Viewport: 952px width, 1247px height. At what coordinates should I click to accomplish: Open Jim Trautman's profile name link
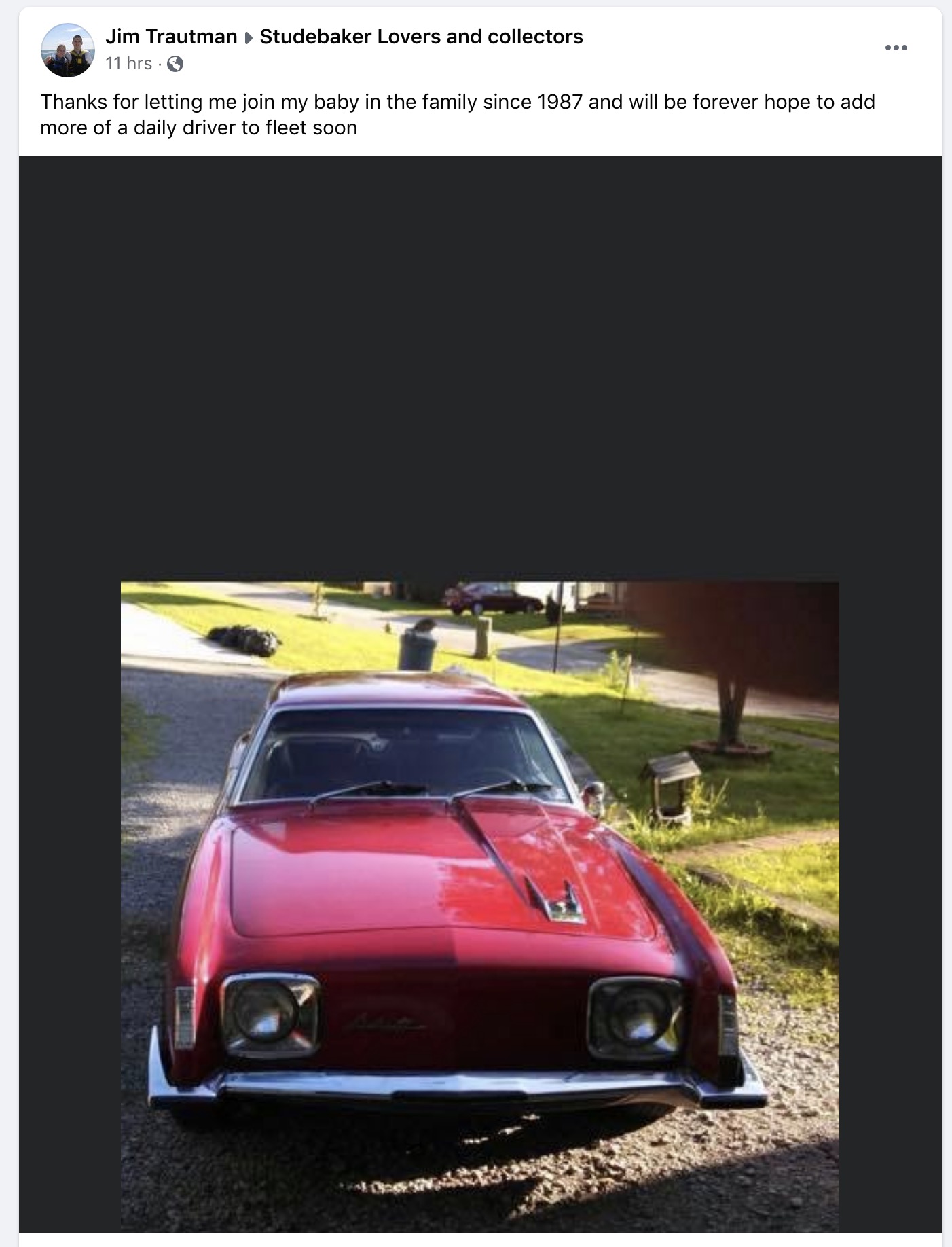(x=171, y=37)
